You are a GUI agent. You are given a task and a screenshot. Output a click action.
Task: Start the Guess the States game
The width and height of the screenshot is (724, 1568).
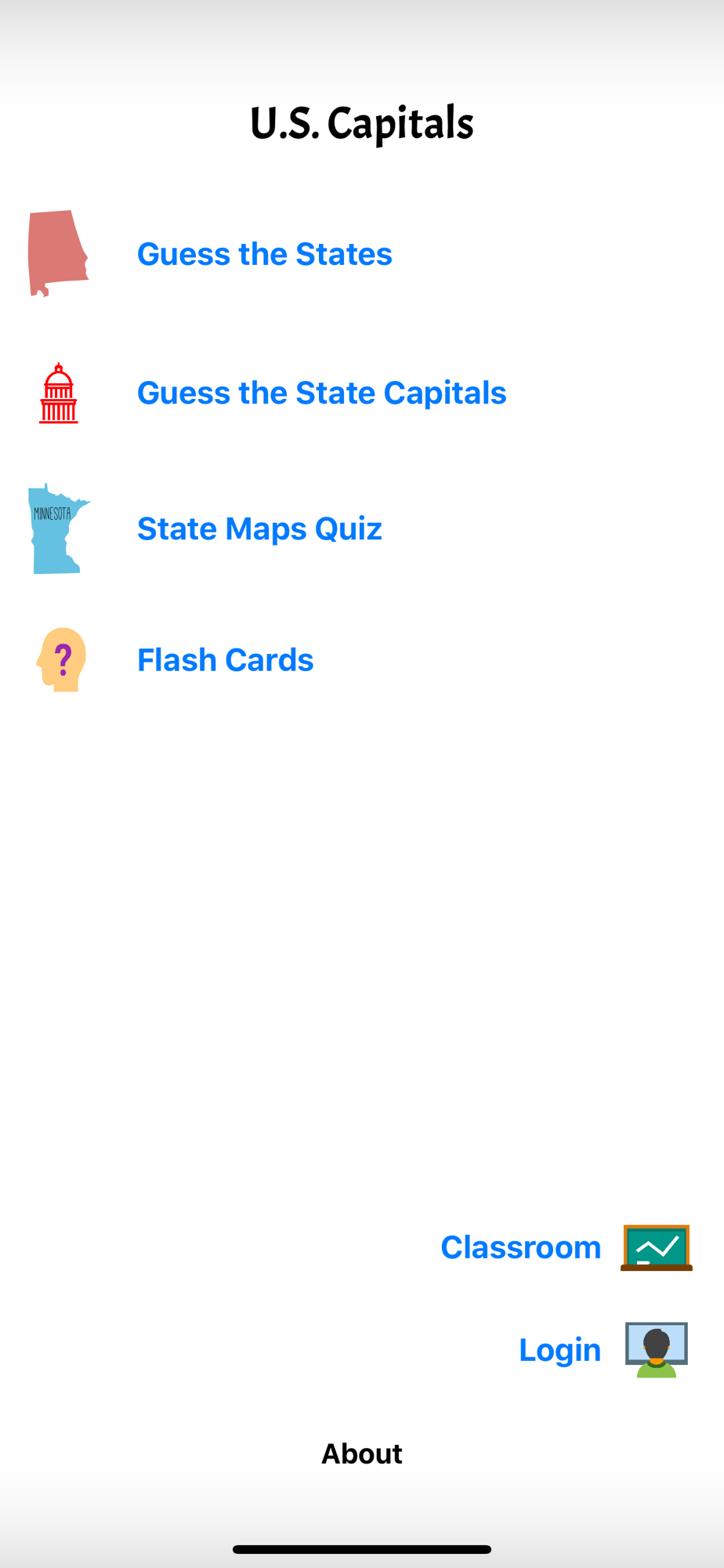point(265,254)
